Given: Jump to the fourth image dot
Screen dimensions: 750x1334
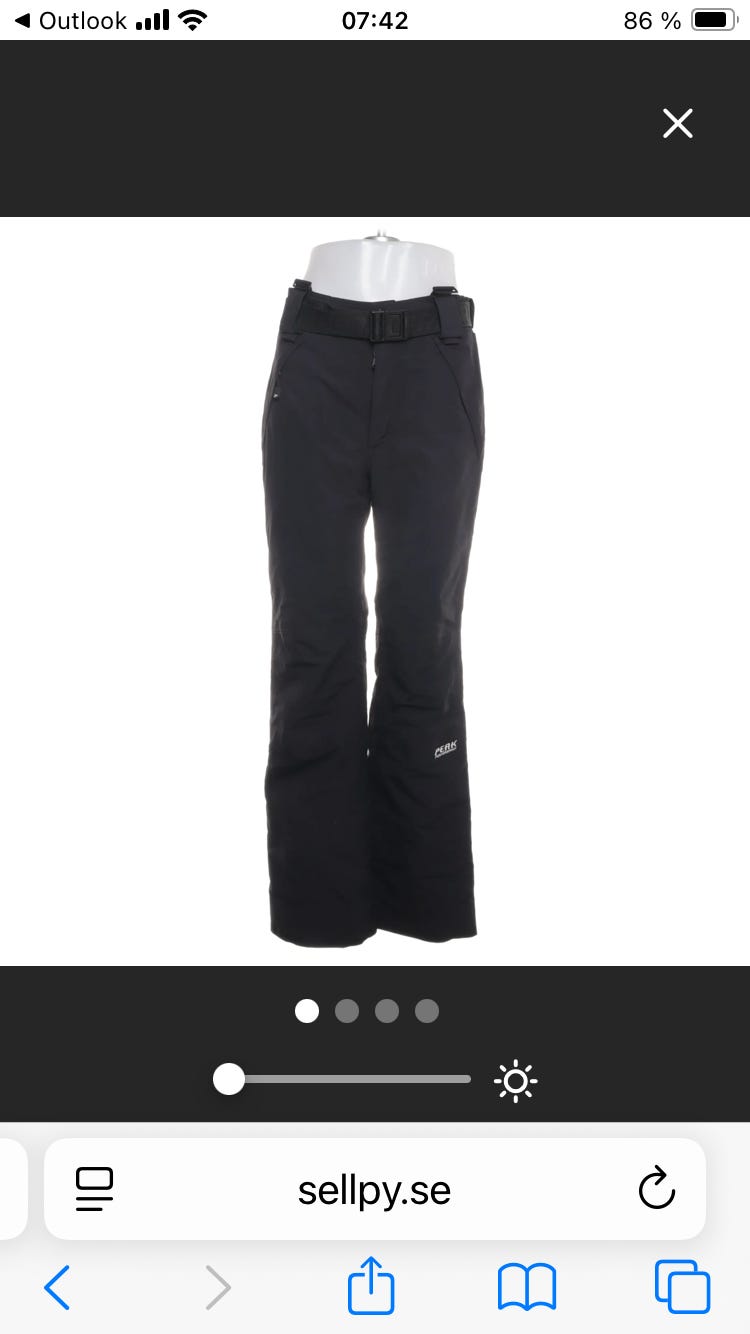Looking at the screenshot, I should pyautogui.click(x=427, y=1011).
